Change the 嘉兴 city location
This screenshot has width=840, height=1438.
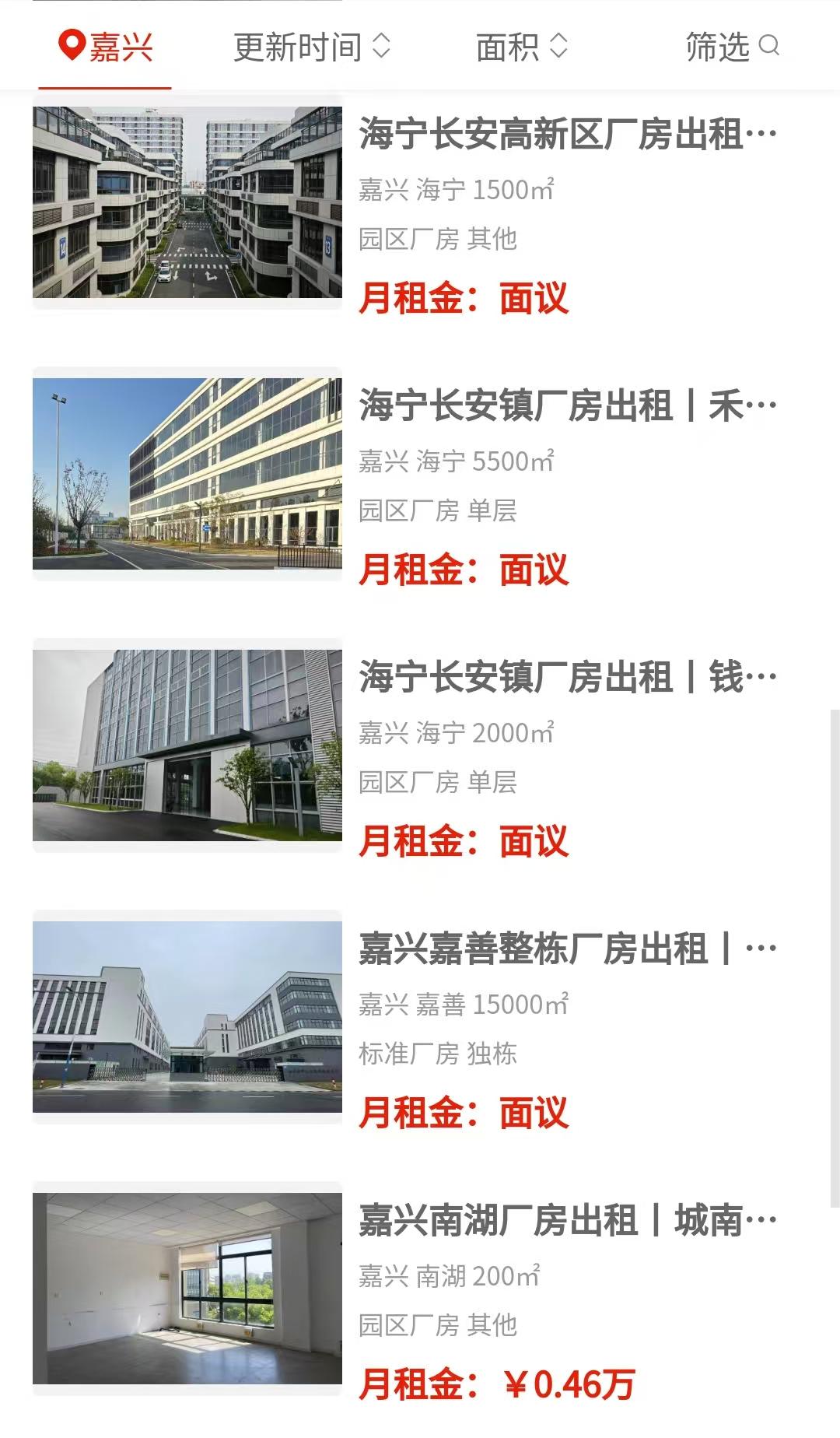[106, 47]
